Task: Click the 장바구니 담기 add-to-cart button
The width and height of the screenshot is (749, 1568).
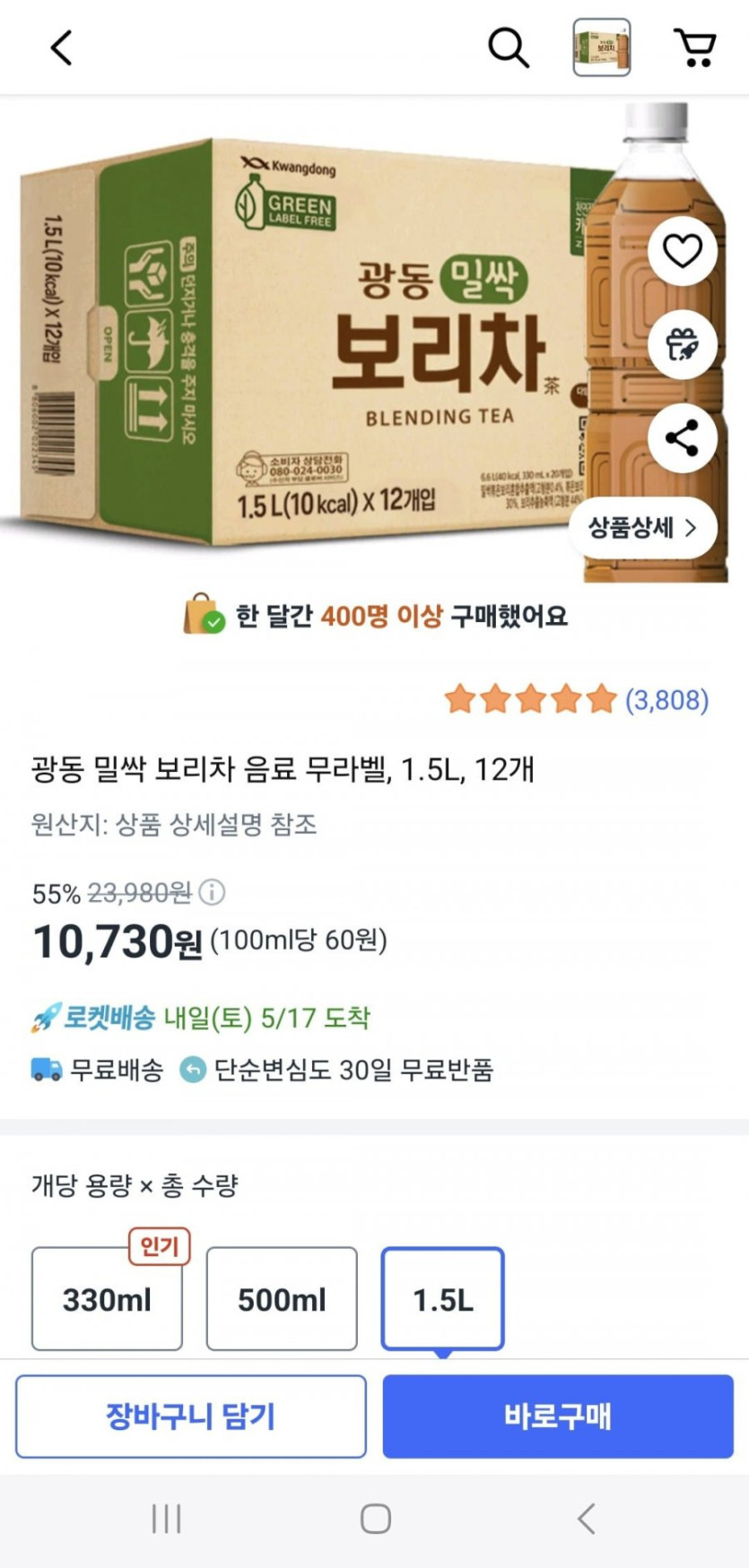Action: 191,1417
